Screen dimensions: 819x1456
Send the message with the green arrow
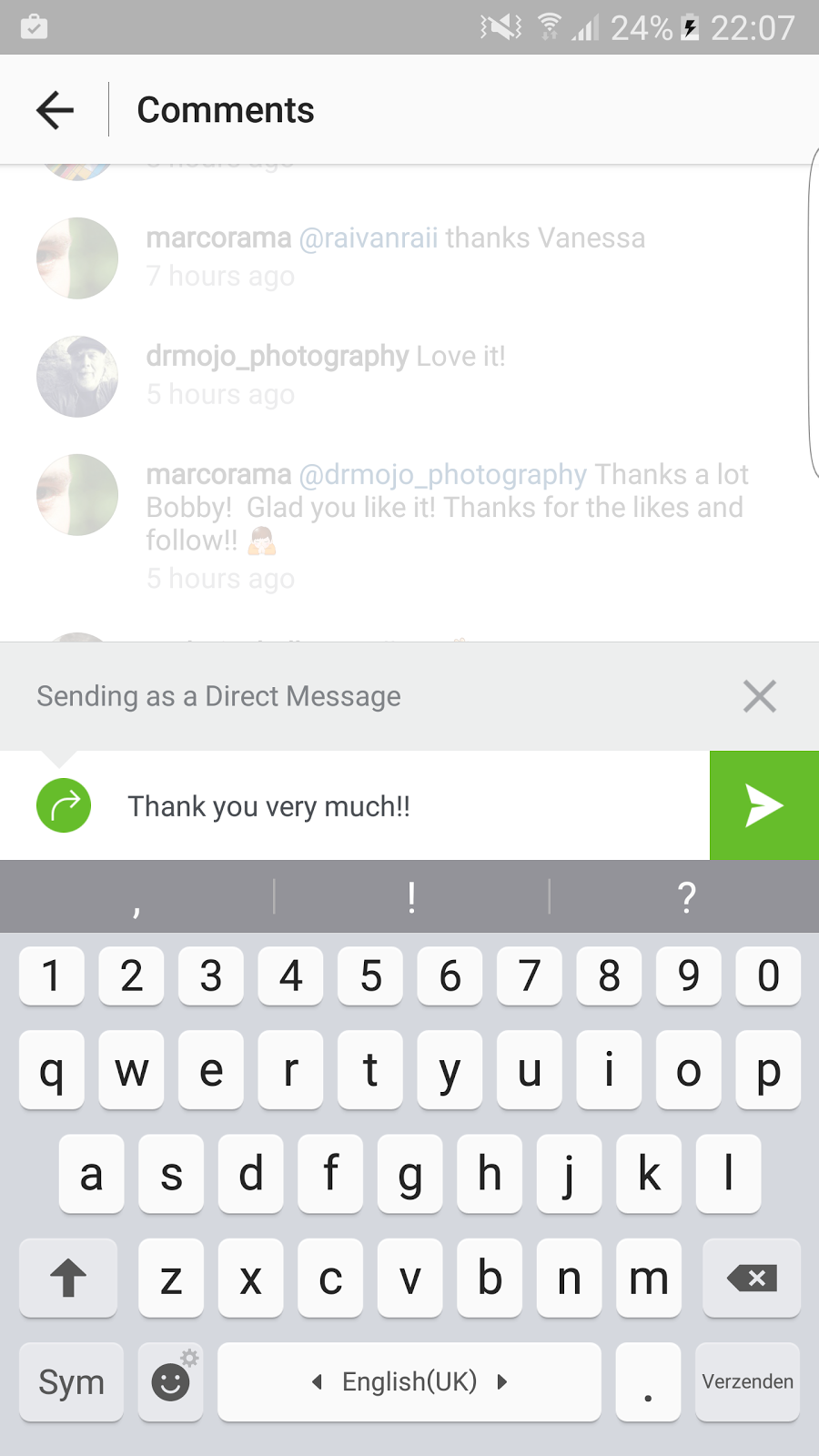pos(764,805)
